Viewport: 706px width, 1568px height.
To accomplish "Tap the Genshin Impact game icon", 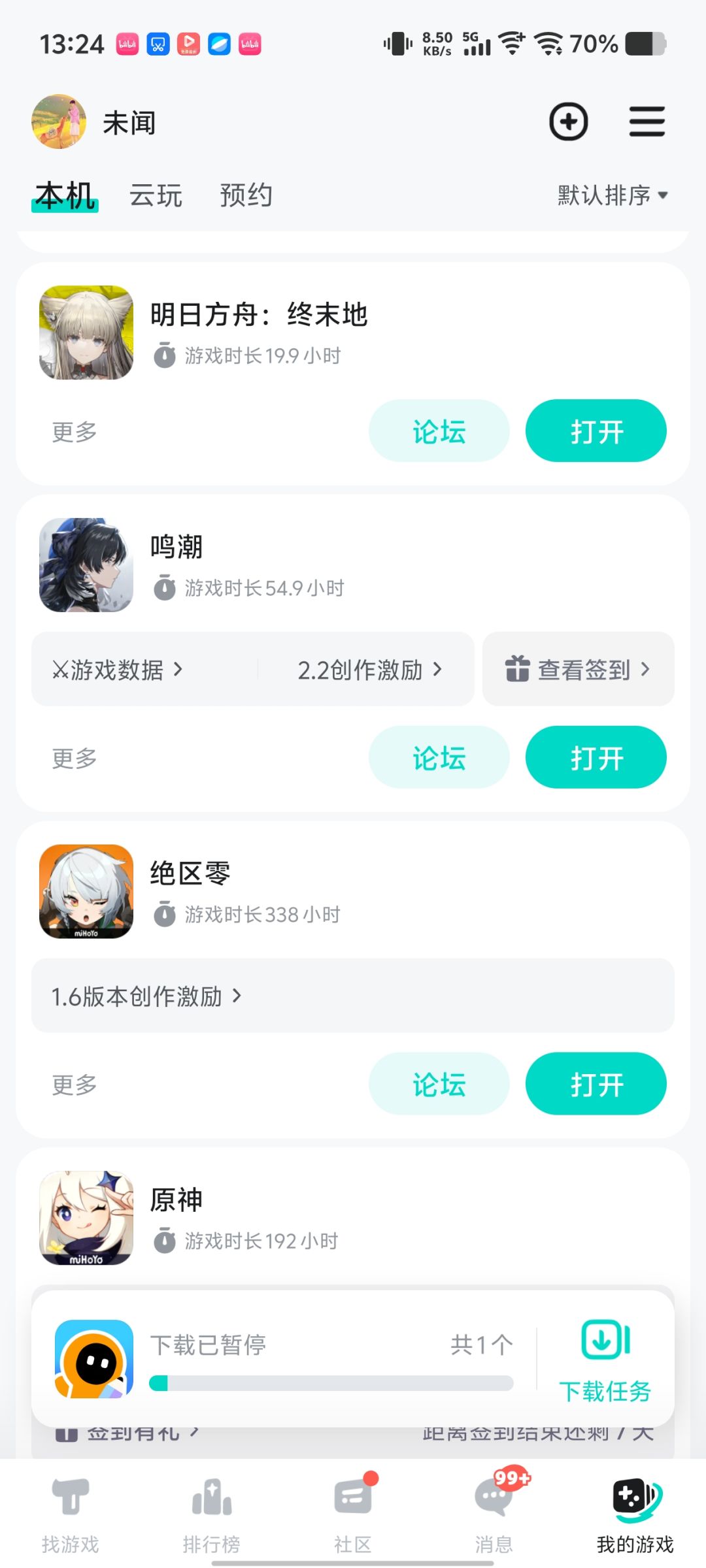I will tap(86, 1220).
